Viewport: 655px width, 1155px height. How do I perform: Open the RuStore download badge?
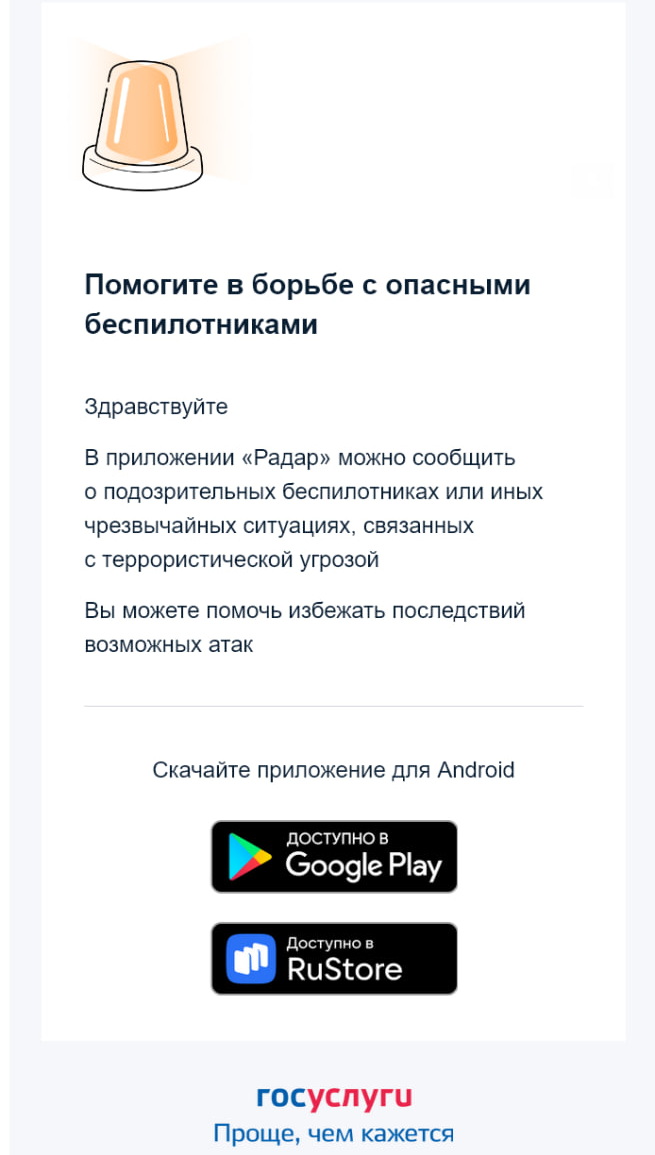[333, 958]
